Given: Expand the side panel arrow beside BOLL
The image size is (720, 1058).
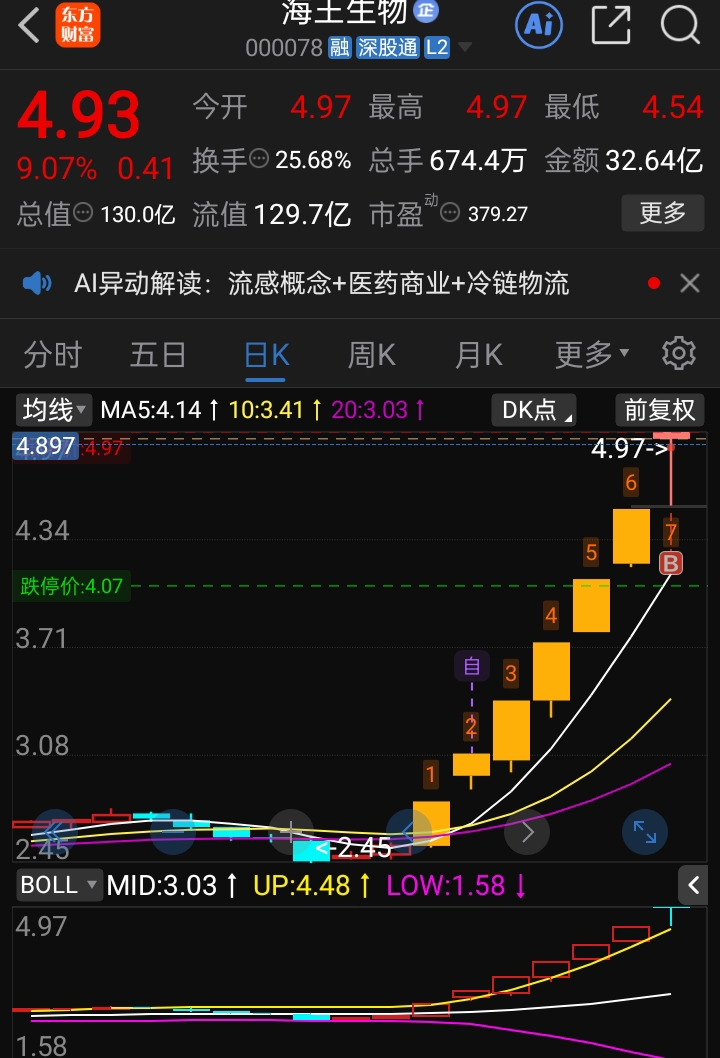Looking at the screenshot, I should (x=693, y=884).
